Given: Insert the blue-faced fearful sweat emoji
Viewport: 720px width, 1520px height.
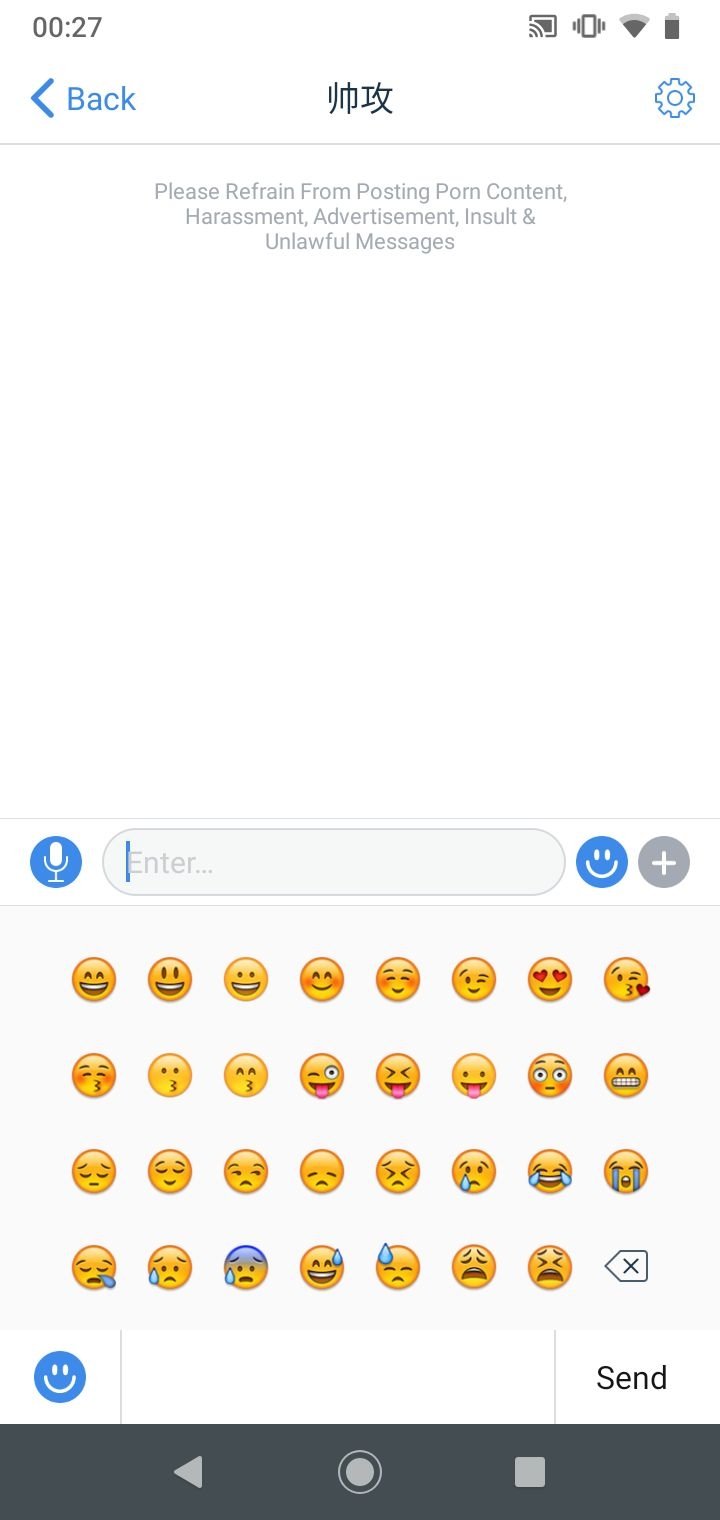Looking at the screenshot, I should pyautogui.click(x=246, y=1268).
